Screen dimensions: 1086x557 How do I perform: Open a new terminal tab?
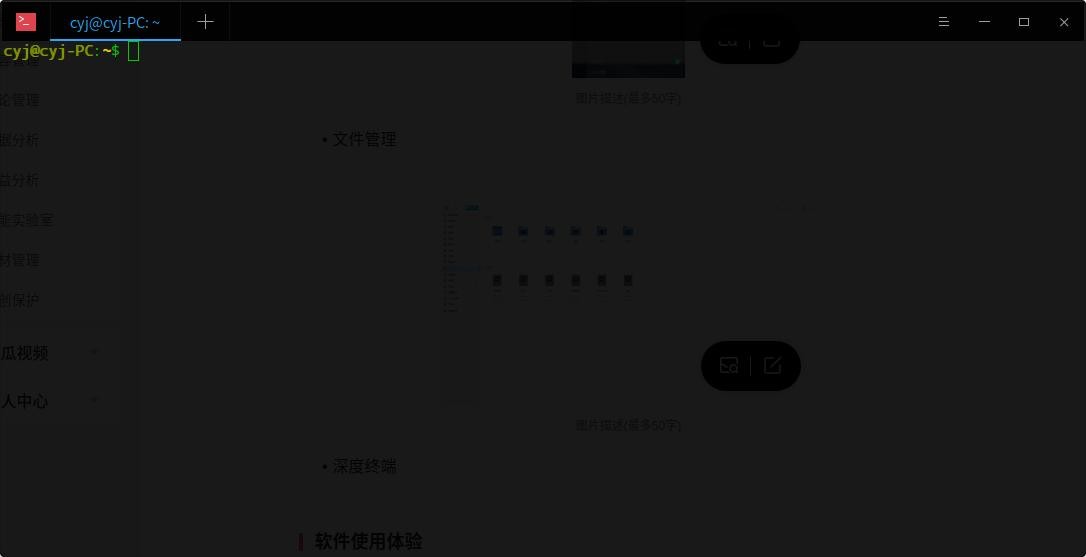tap(205, 21)
